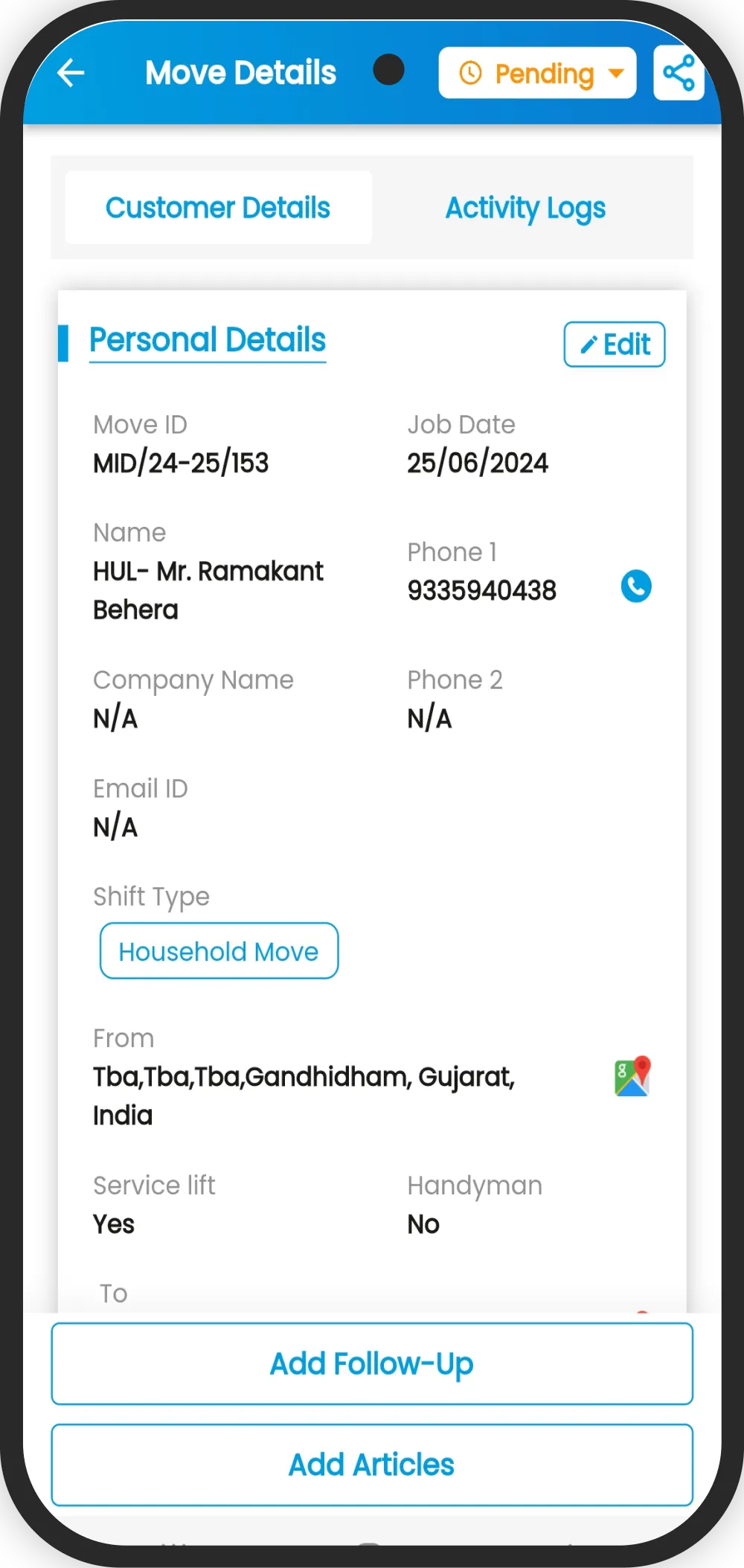Image resolution: width=744 pixels, height=1568 pixels.
Task: Add articles to this move
Action: [372, 1465]
